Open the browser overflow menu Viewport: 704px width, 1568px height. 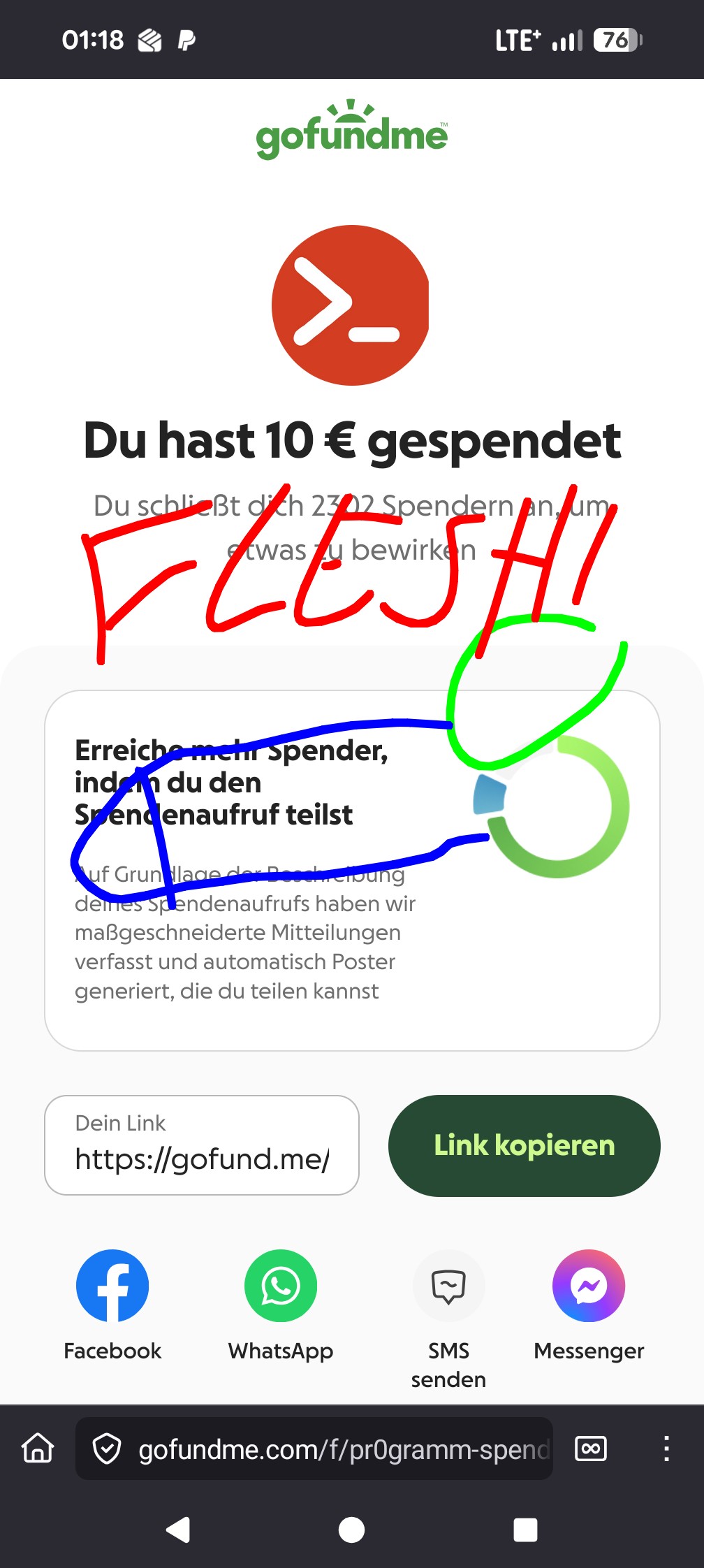click(x=667, y=1449)
